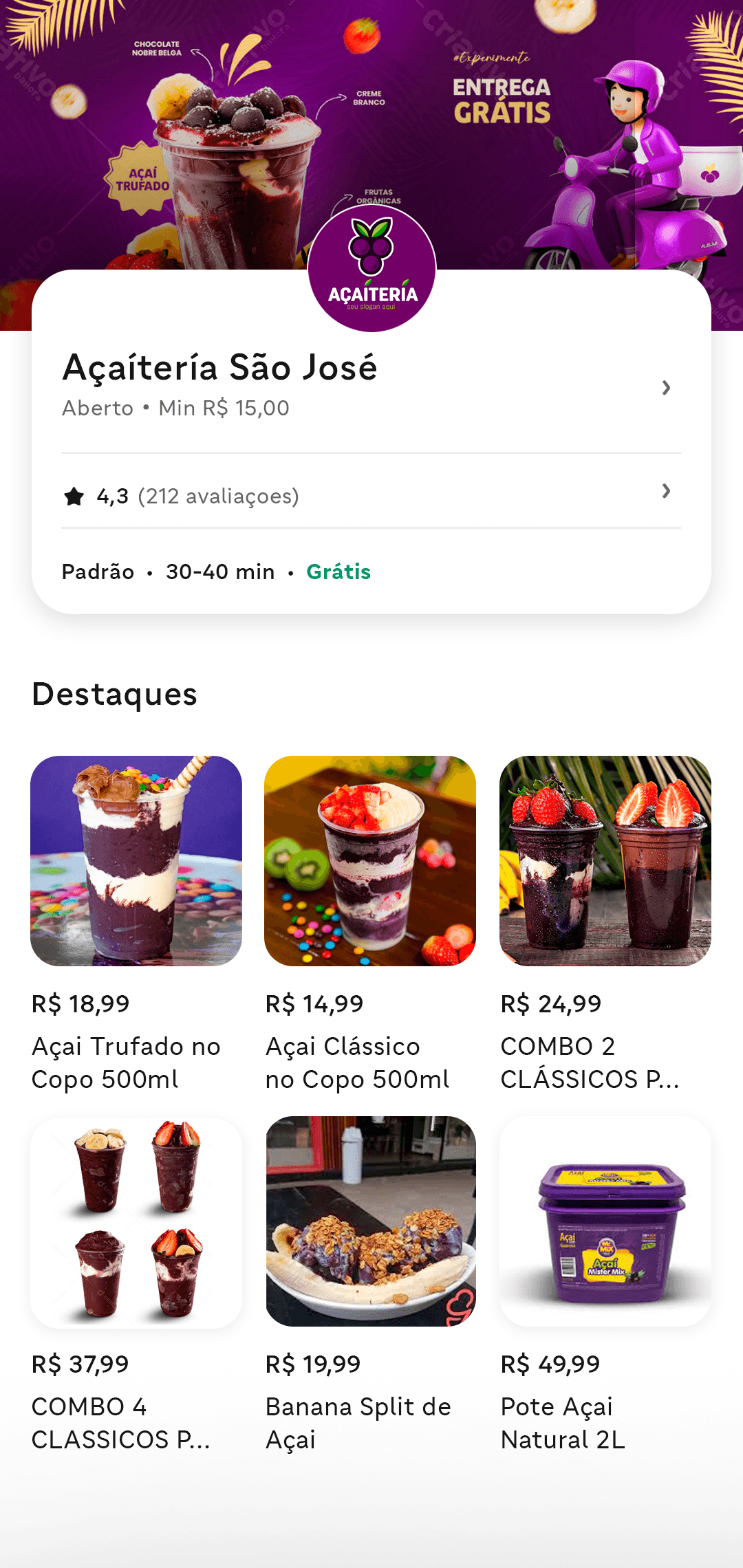Tap the Açaitería grape logo icon
Viewport: 743px width, 1568px height.
[371, 268]
